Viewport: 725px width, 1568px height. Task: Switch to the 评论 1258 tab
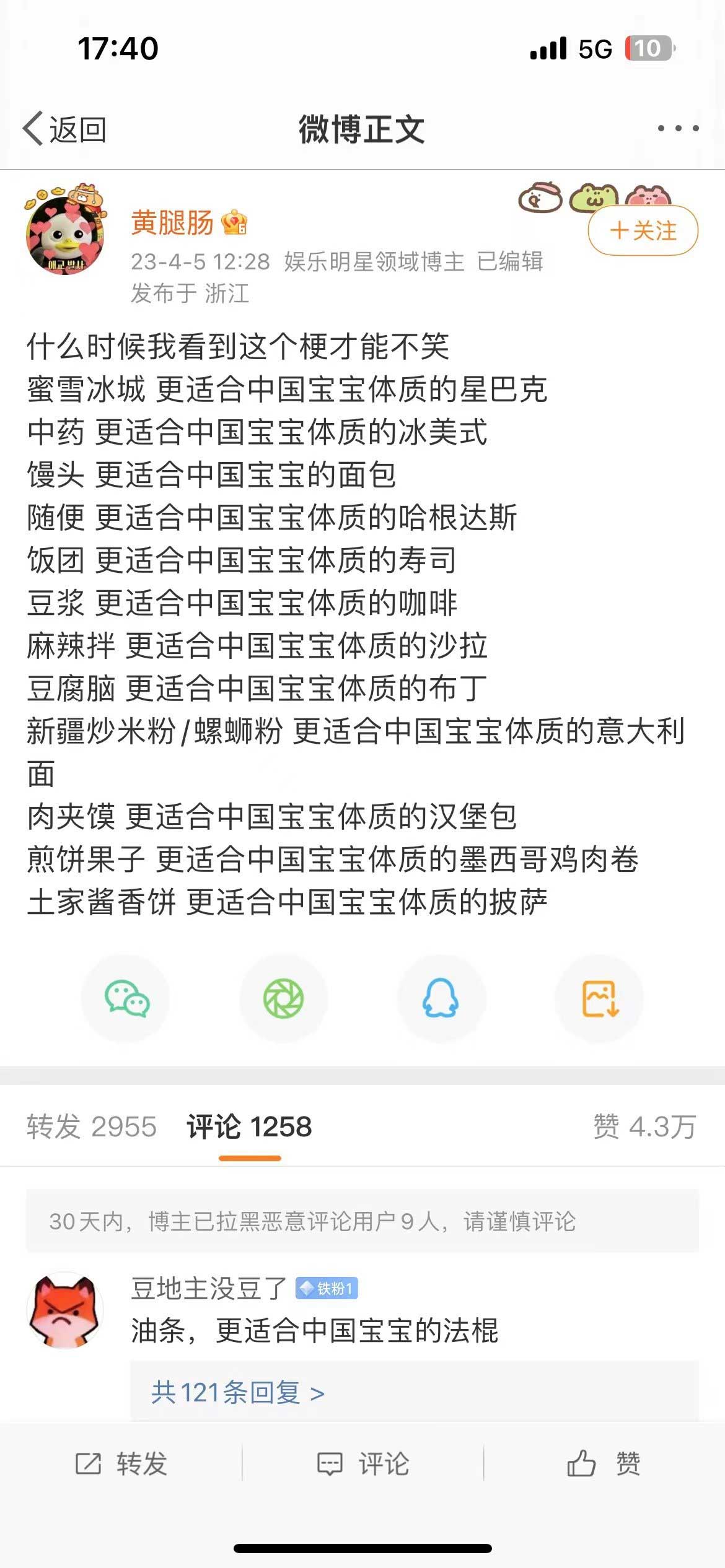point(249,1126)
